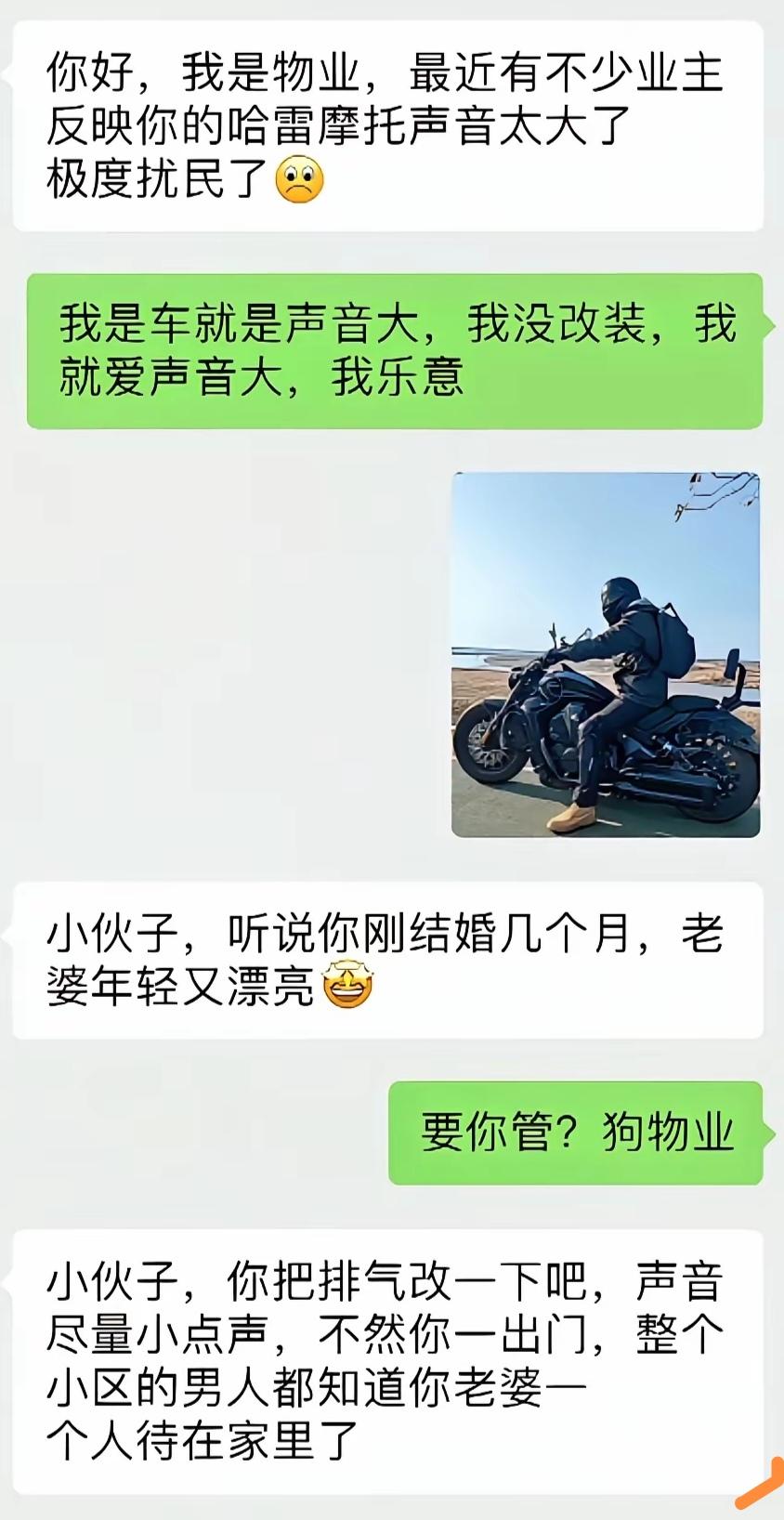Tap the motorcyclist's helmet in the photo
The image size is (784, 1520).
tap(618, 600)
